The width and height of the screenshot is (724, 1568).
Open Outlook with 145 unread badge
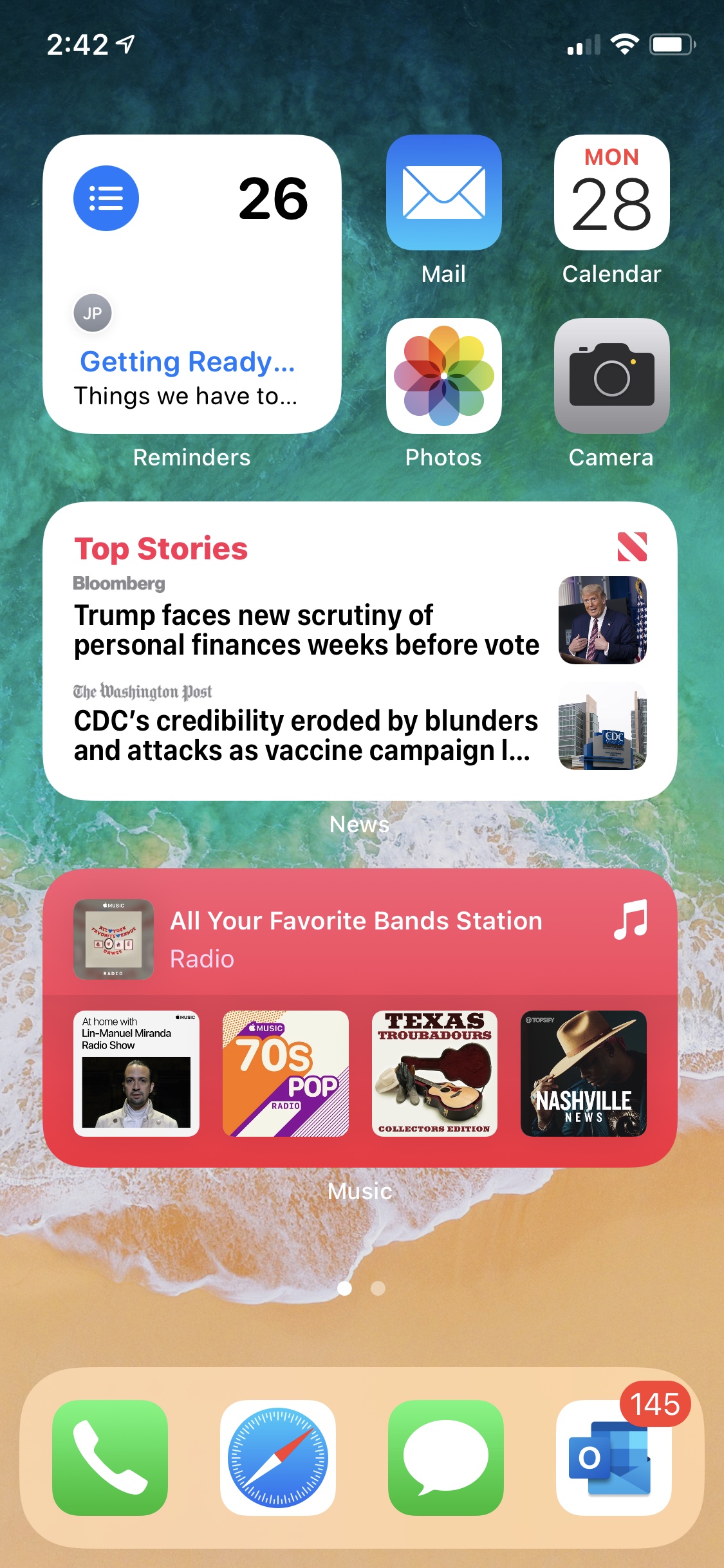coord(613,1457)
